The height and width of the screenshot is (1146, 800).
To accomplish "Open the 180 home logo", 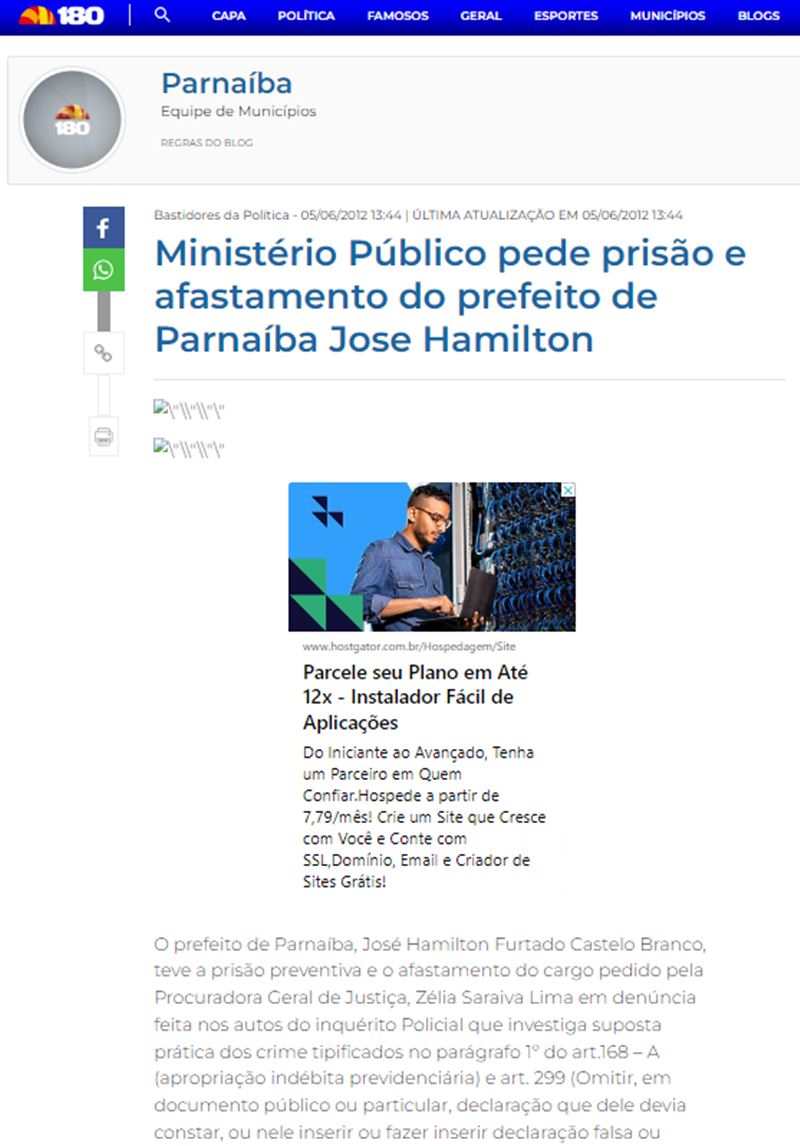I will click(x=61, y=15).
